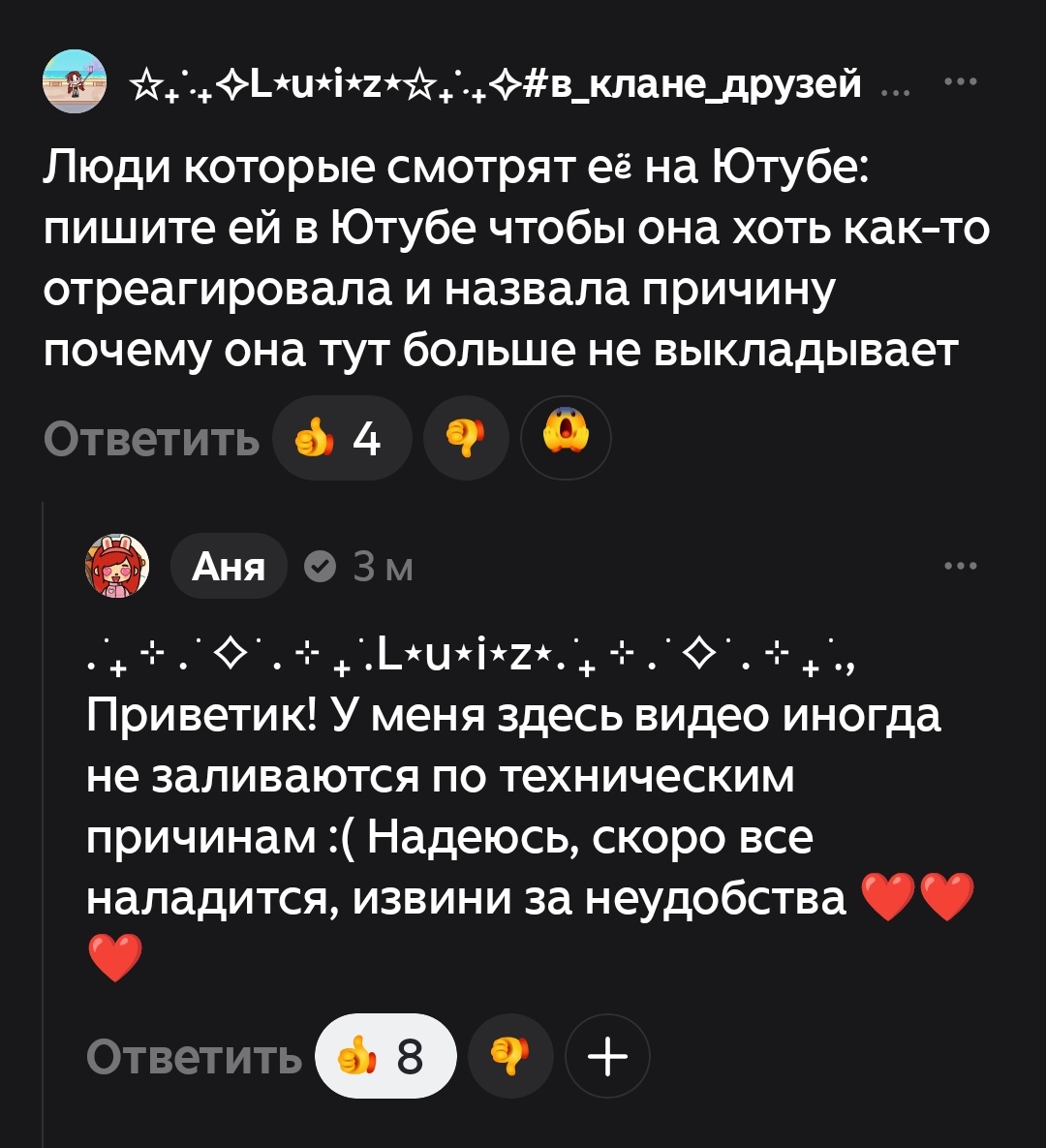
Task: Open Аня's profile avatar
Action: point(117,565)
